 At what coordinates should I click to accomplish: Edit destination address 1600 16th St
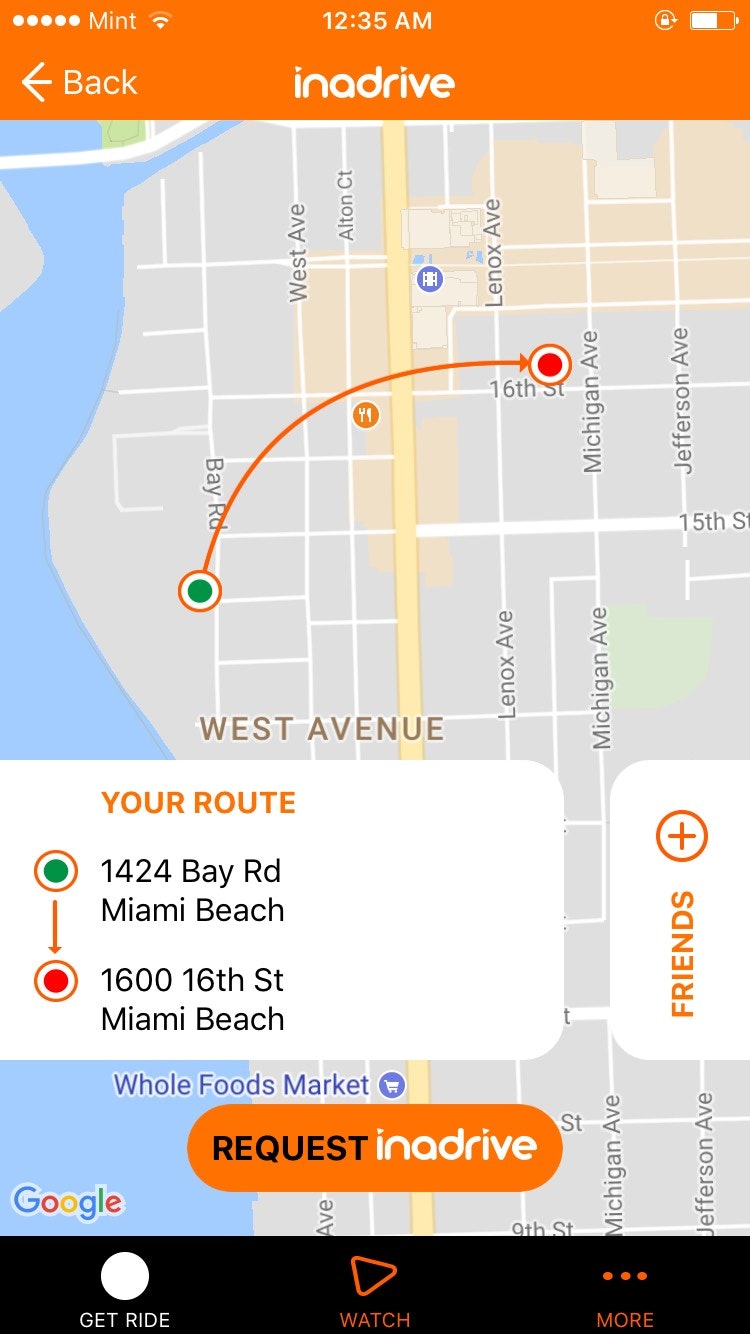192,999
